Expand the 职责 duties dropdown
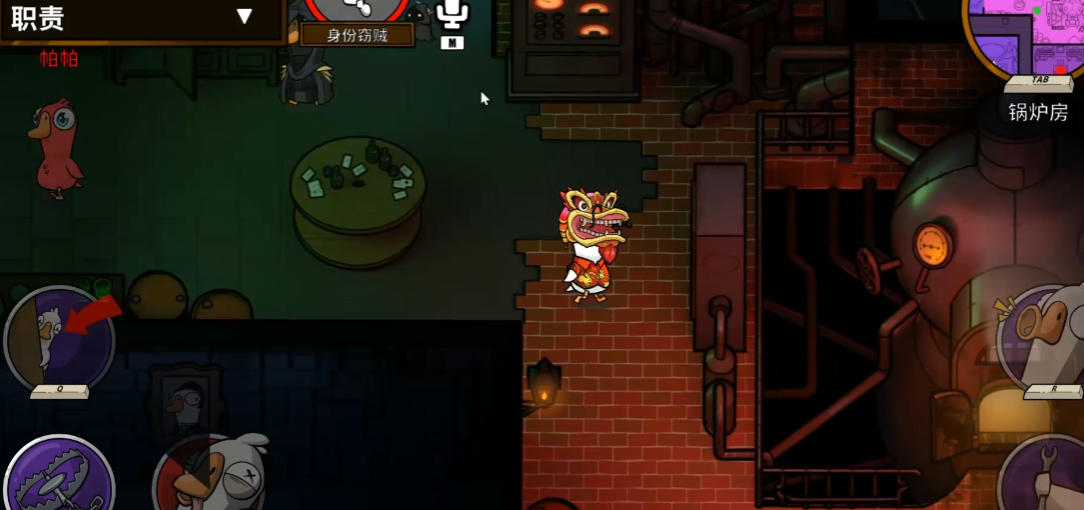This screenshot has height=510, width=1084. tap(243, 16)
